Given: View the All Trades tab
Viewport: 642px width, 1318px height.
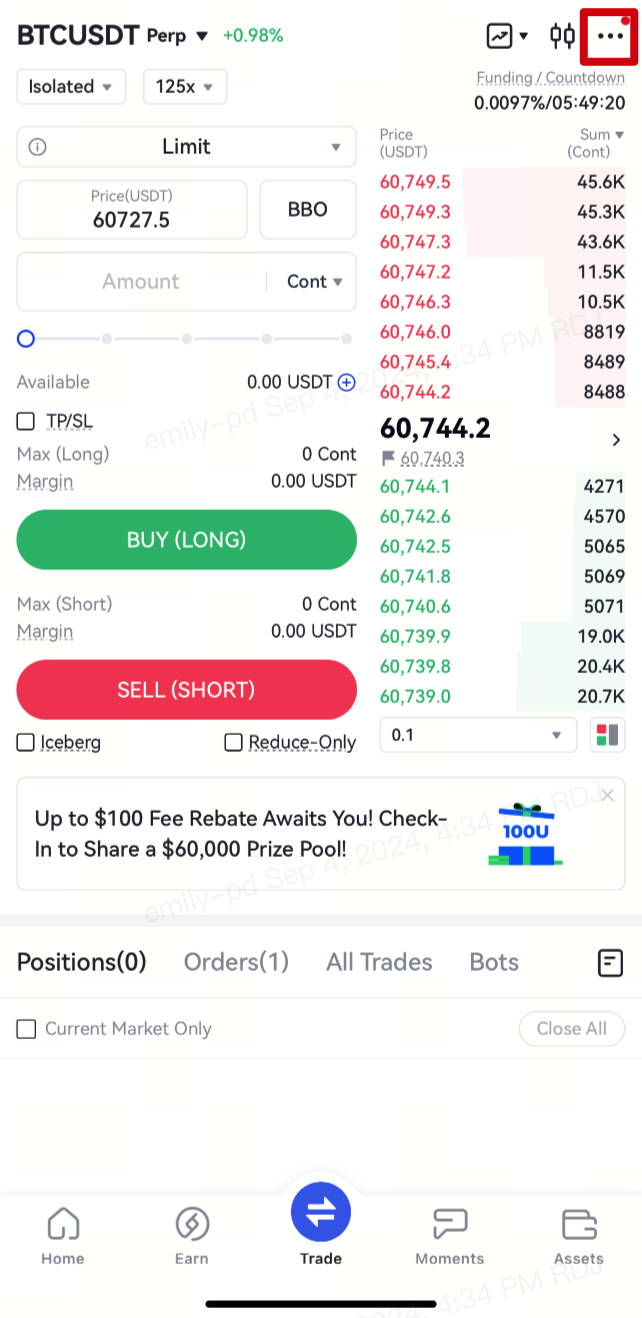Looking at the screenshot, I should click(x=379, y=962).
